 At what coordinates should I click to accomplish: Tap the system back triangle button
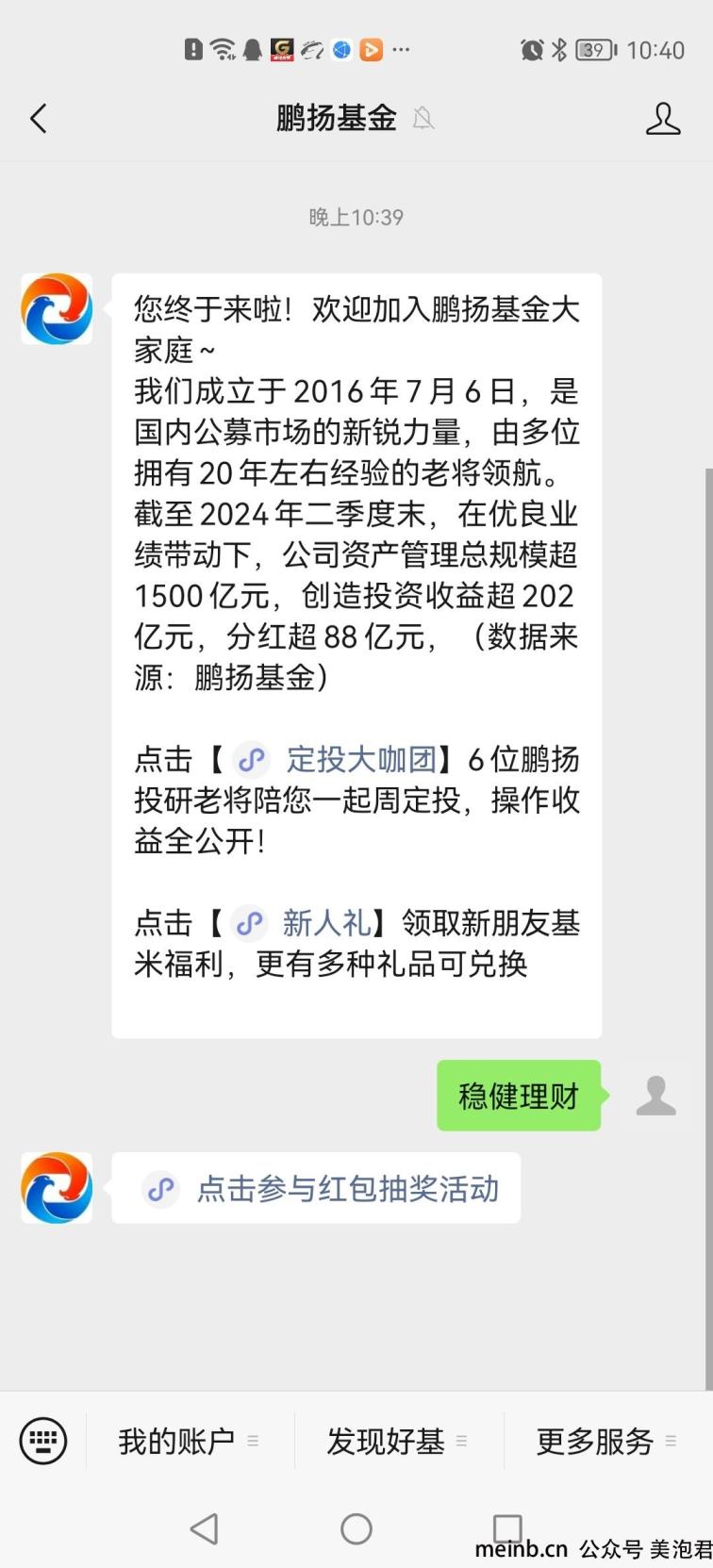click(205, 1528)
